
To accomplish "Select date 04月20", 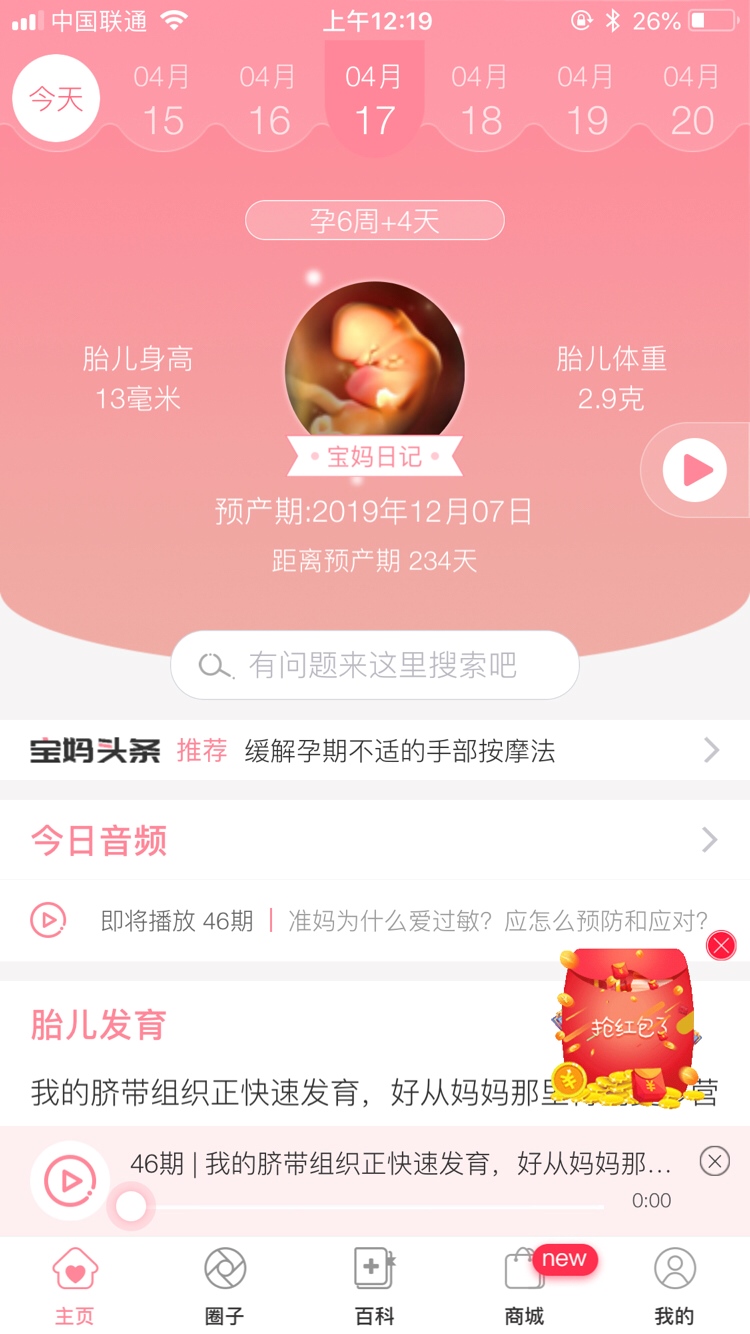I will click(692, 101).
